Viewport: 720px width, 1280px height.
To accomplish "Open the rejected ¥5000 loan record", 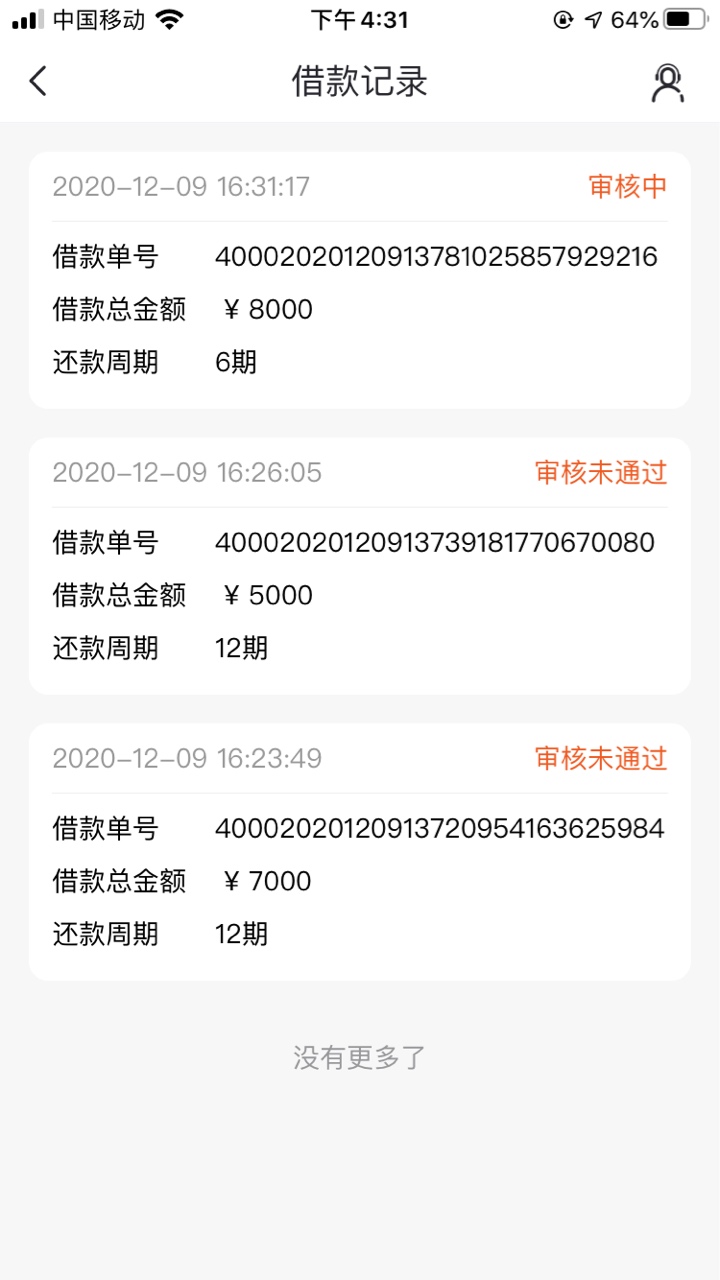I will pos(360,566).
